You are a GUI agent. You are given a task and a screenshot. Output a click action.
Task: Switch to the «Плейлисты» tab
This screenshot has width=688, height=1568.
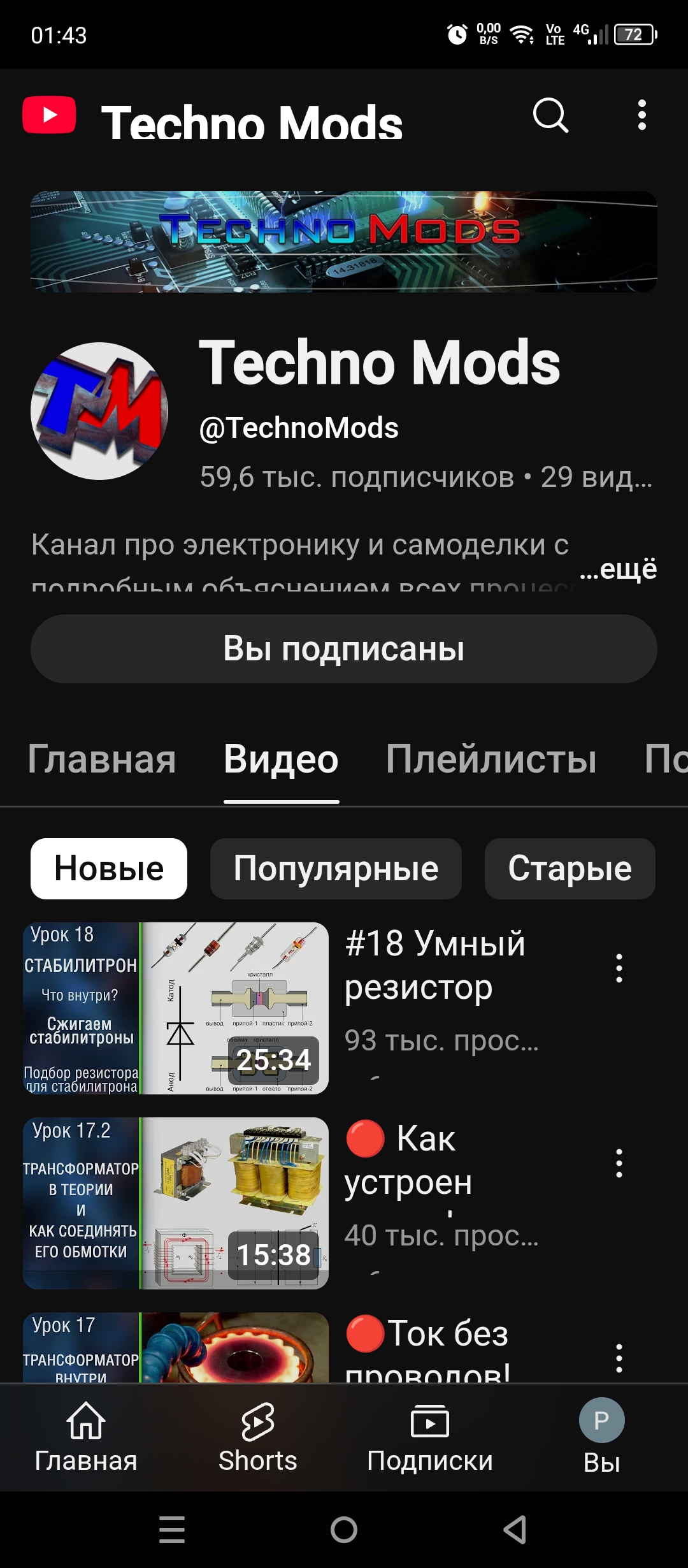click(x=491, y=759)
